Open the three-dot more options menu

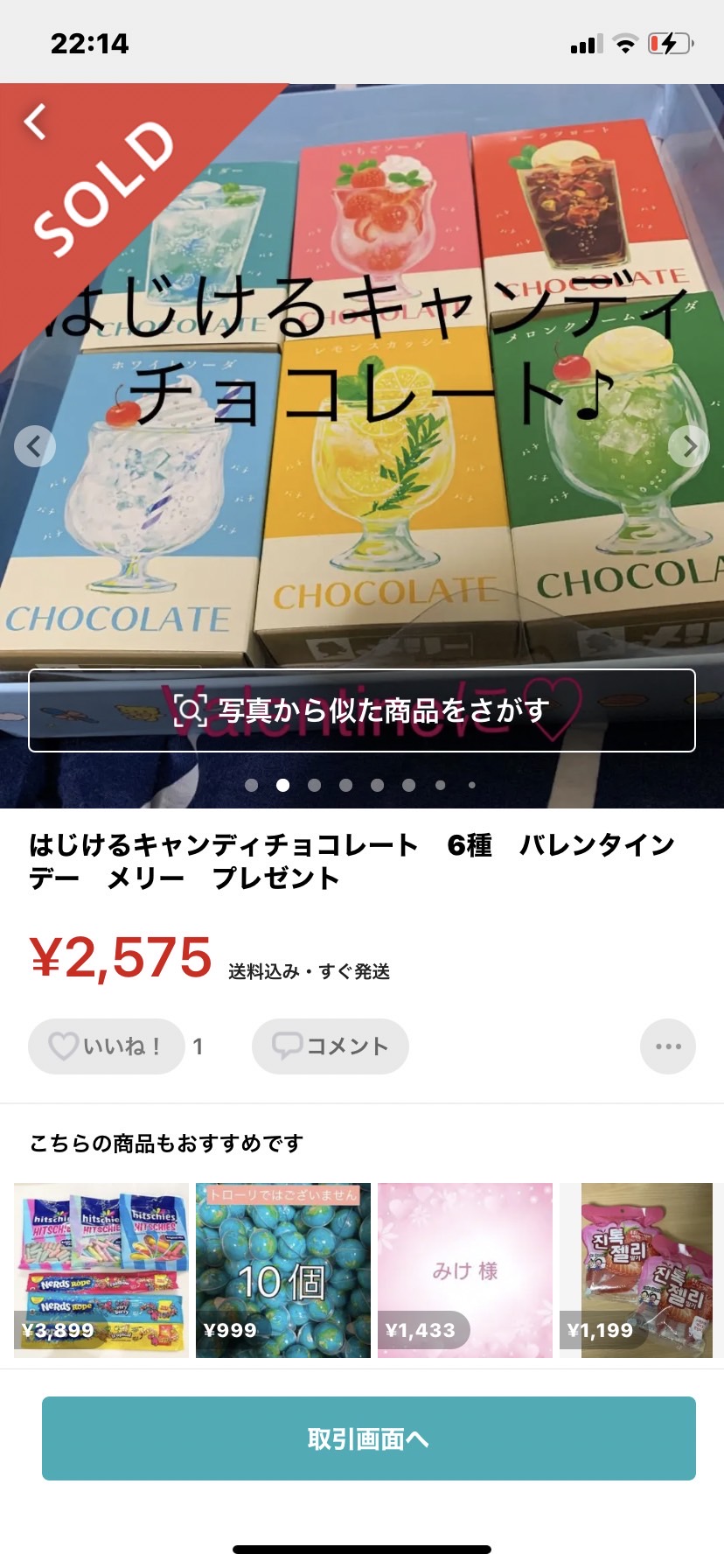668,1046
